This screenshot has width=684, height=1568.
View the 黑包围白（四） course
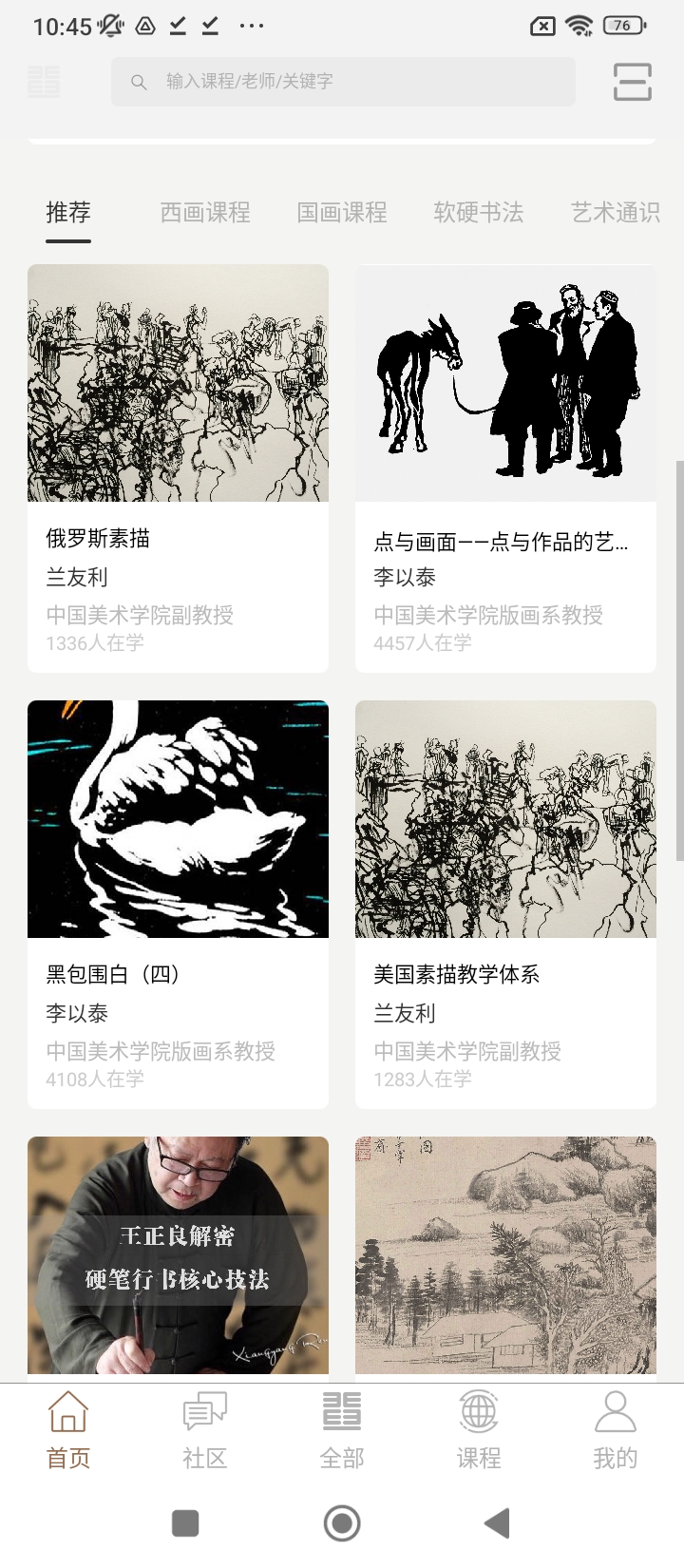click(x=178, y=904)
